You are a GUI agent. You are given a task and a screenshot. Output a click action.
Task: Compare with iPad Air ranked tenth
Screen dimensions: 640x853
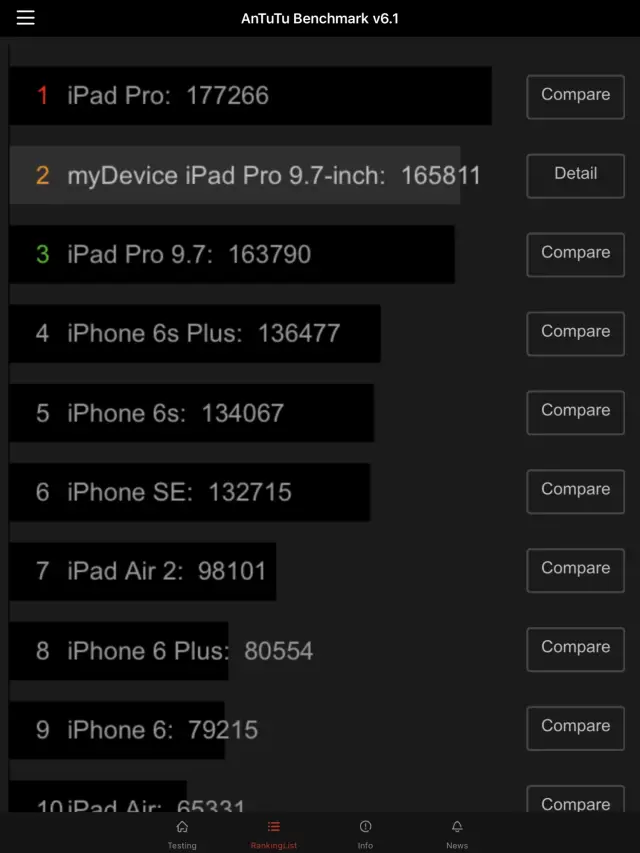(575, 801)
